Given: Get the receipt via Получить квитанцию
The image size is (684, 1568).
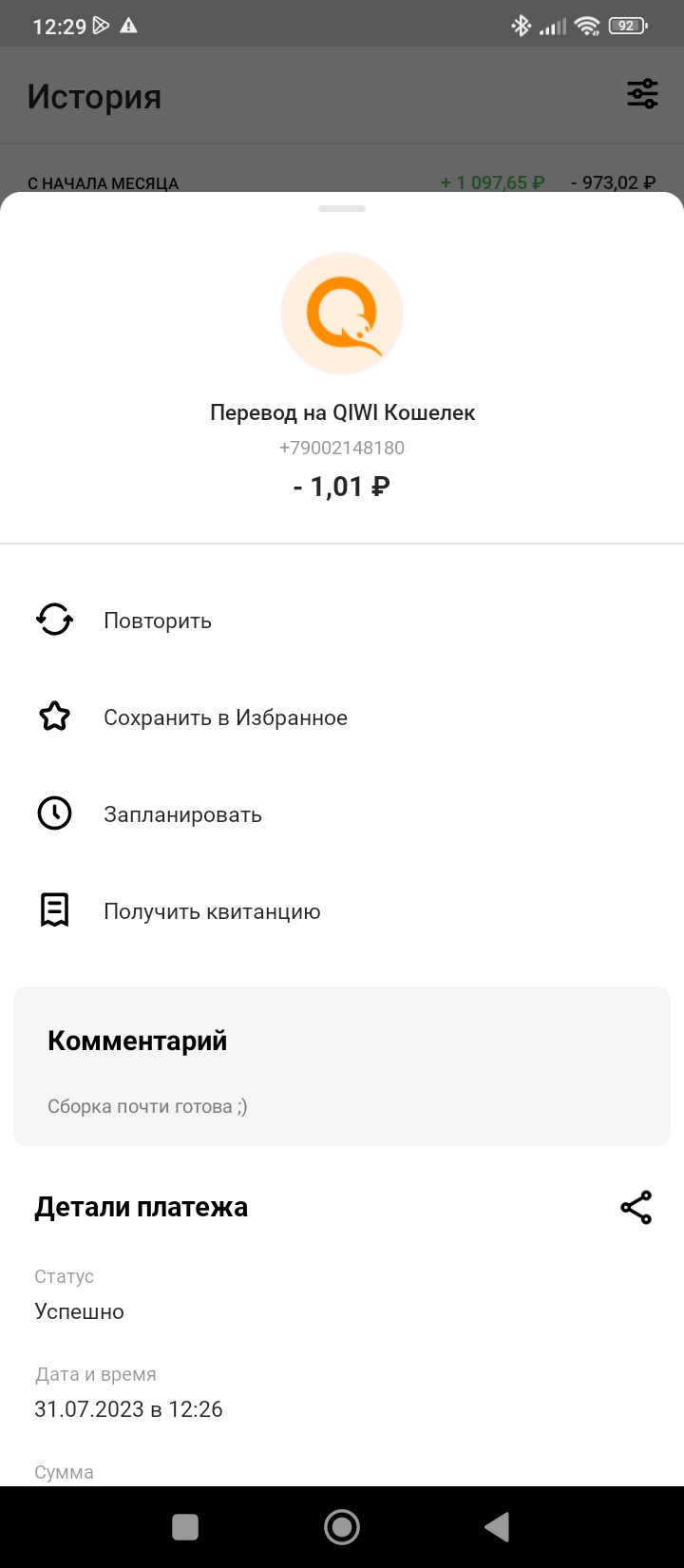Looking at the screenshot, I should 211,911.
